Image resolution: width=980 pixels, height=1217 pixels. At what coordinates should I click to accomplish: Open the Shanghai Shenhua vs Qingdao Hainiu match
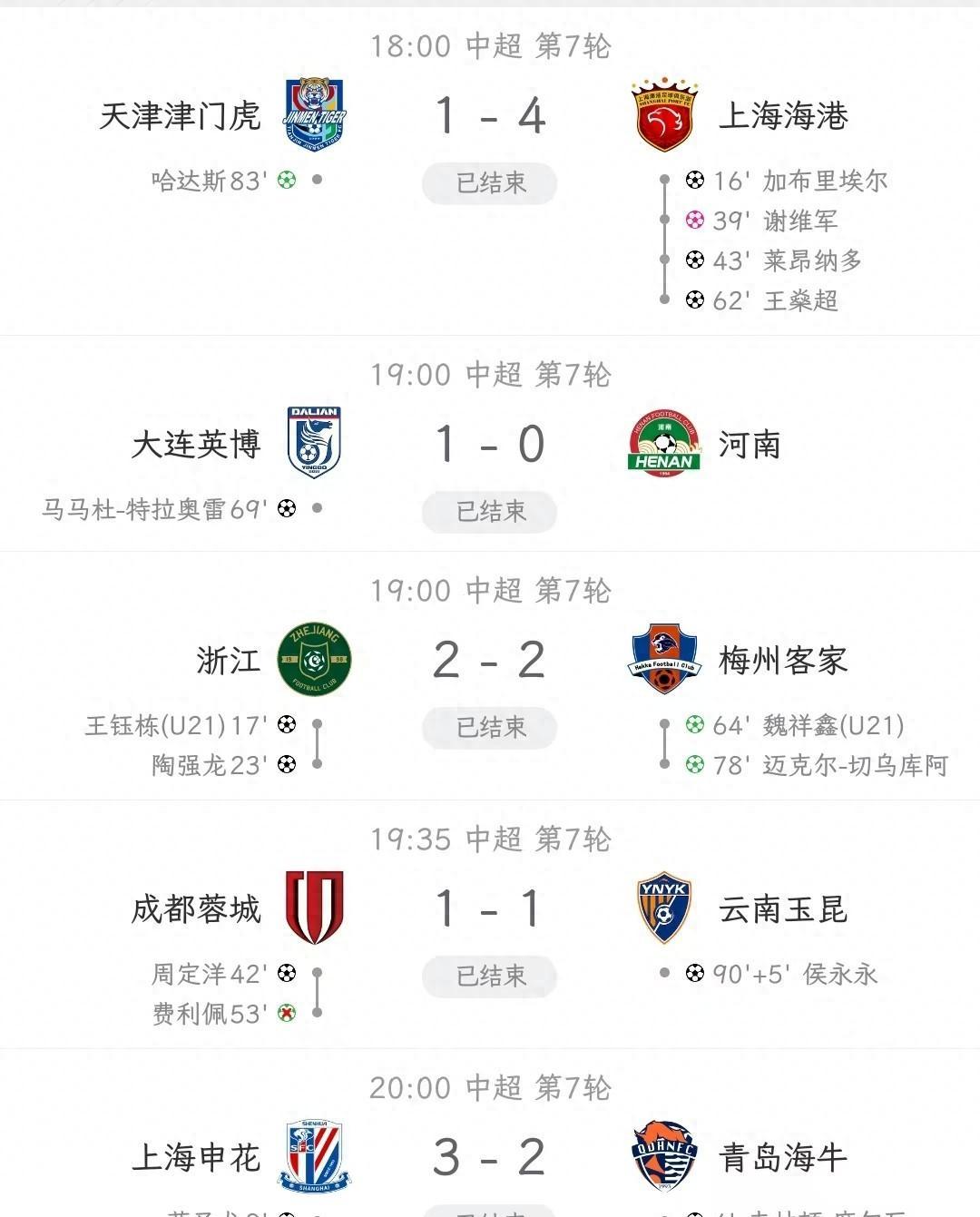490,1157
